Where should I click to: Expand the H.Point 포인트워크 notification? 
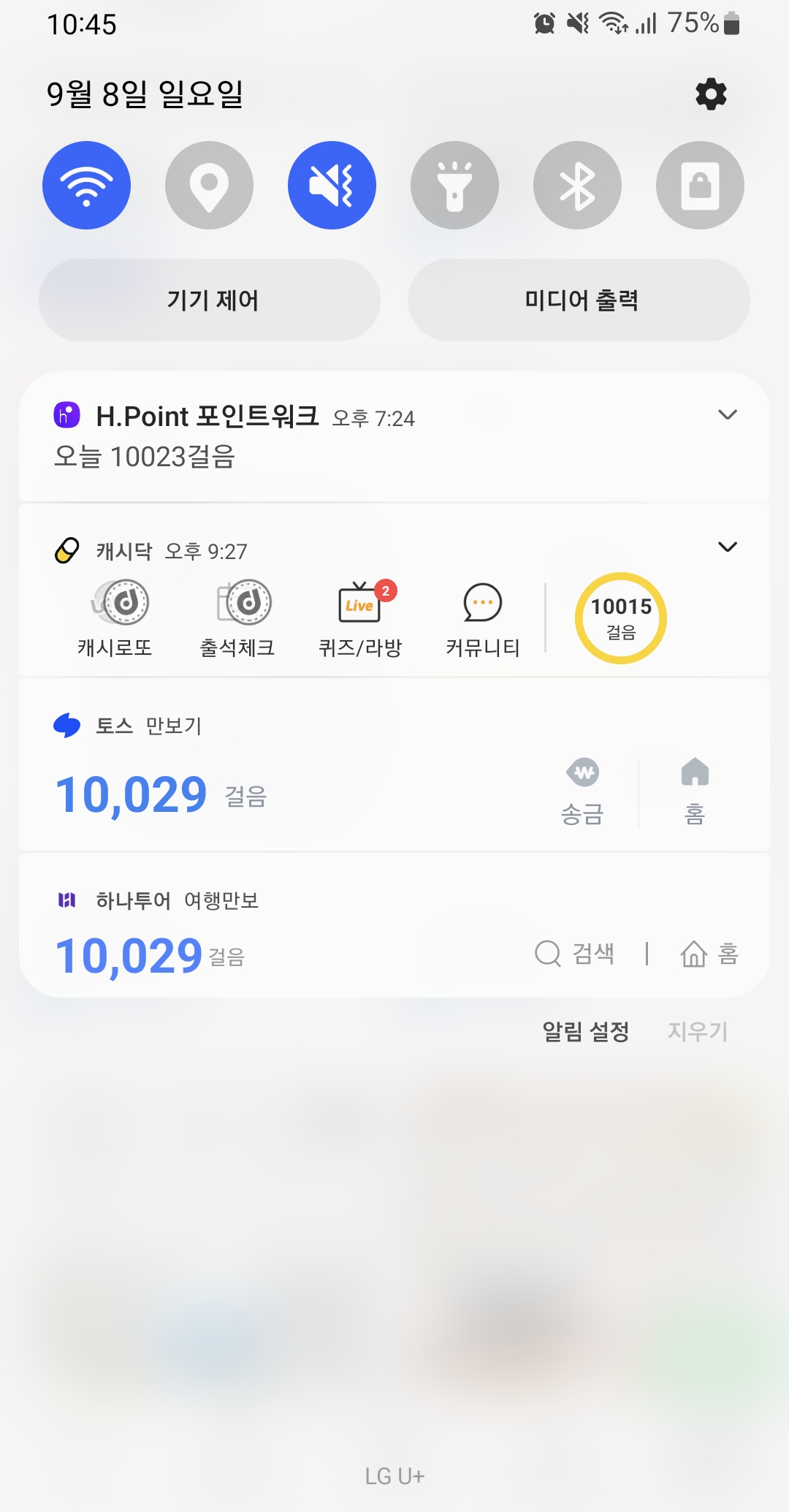(727, 415)
